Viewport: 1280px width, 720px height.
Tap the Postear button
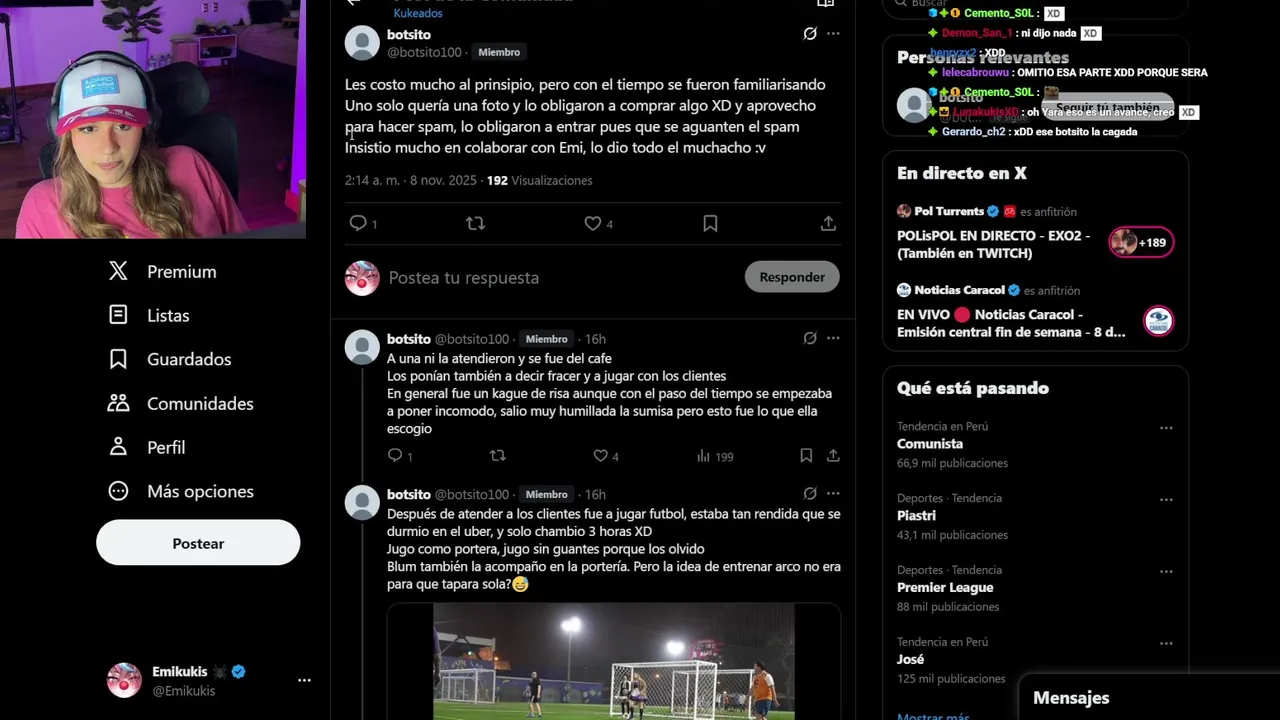[198, 543]
